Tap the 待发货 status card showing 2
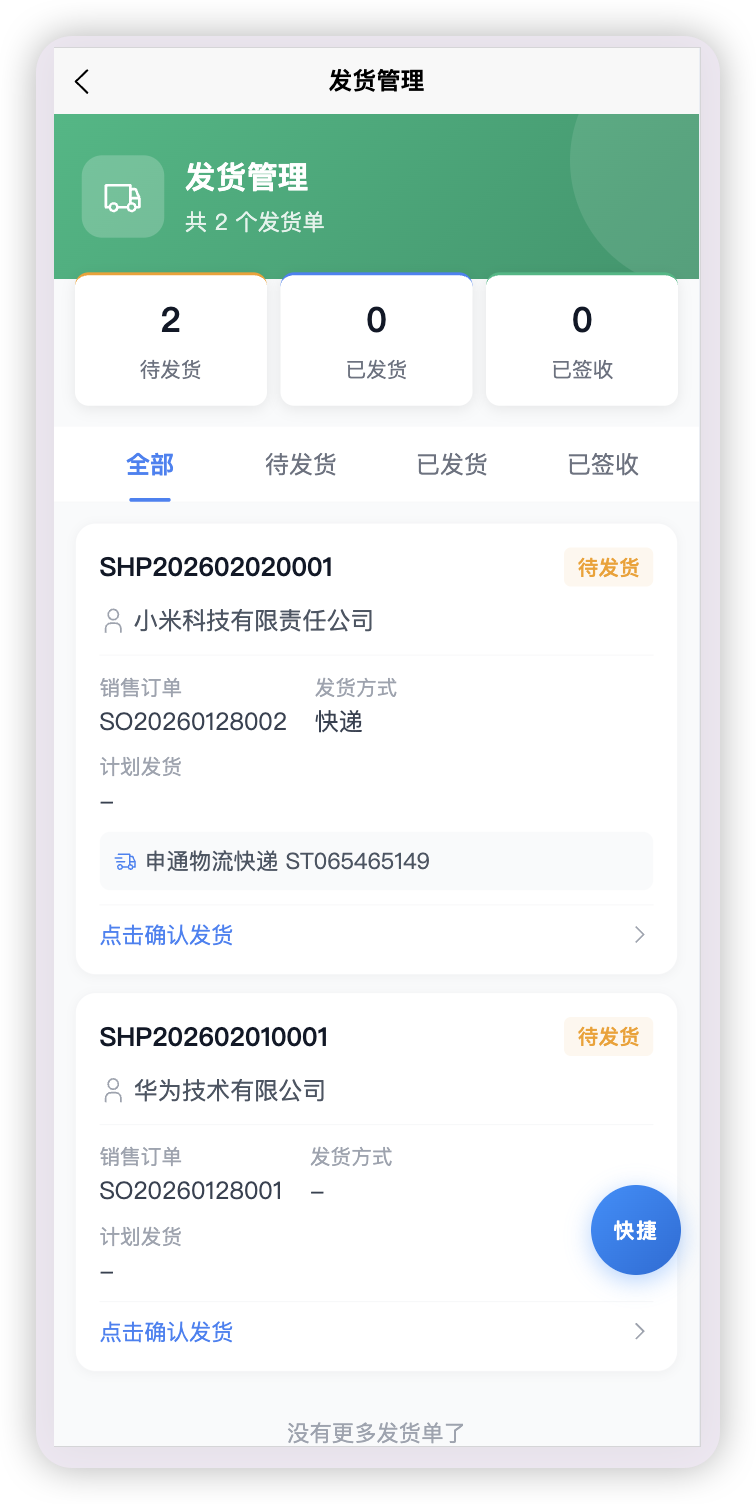 click(x=171, y=339)
